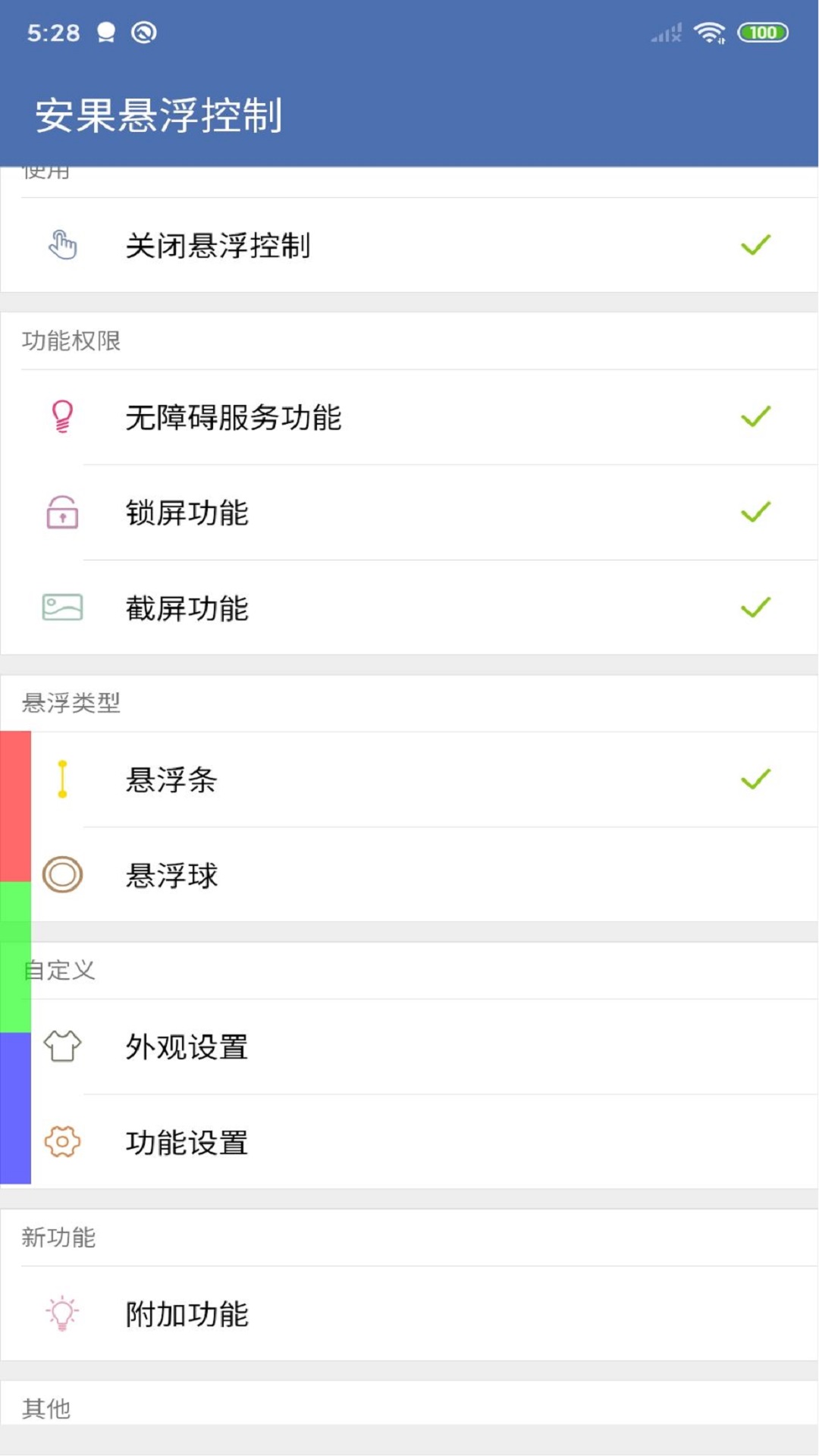Toggle the checkmark on 关闭悬浮控制

pyautogui.click(x=755, y=245)
